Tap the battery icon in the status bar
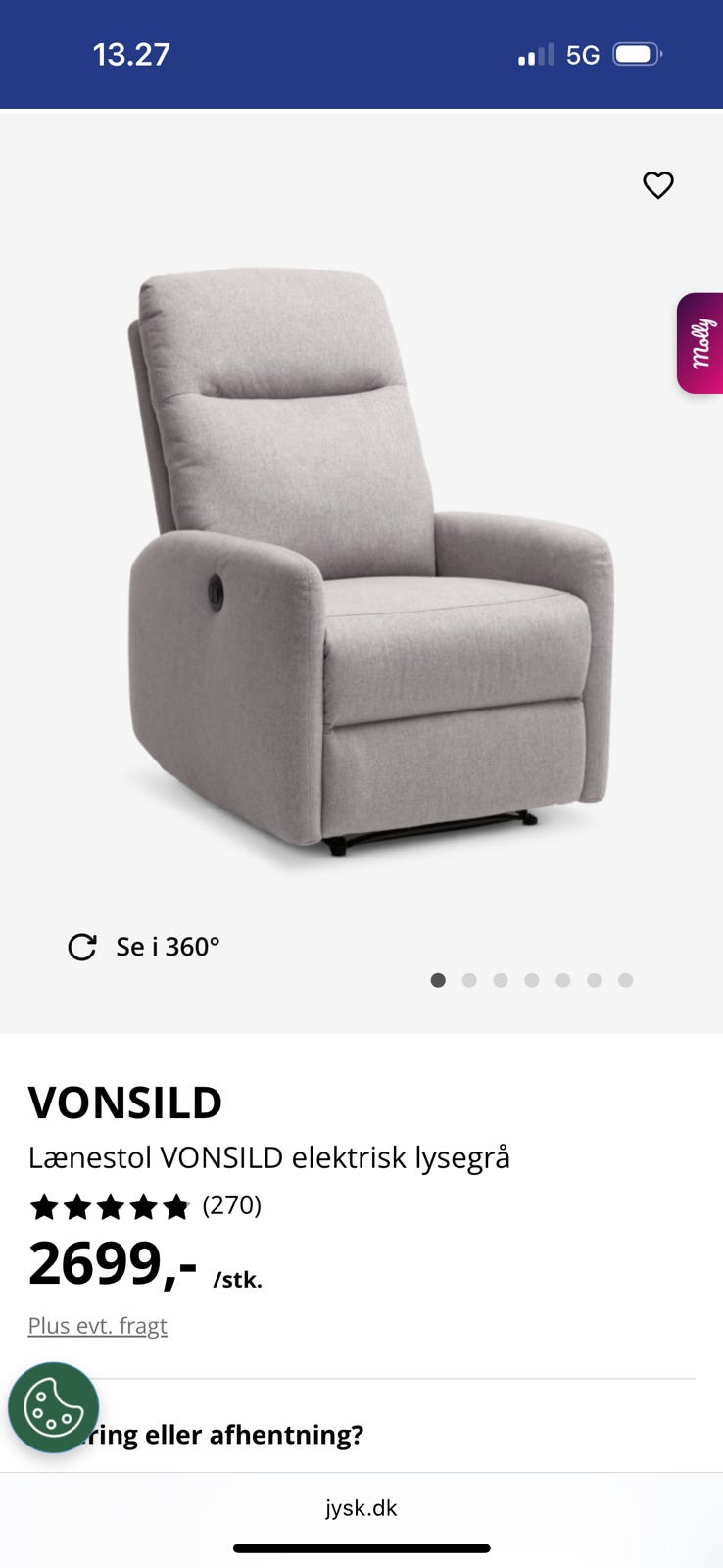723x1568 pixels. click(638, 54)
